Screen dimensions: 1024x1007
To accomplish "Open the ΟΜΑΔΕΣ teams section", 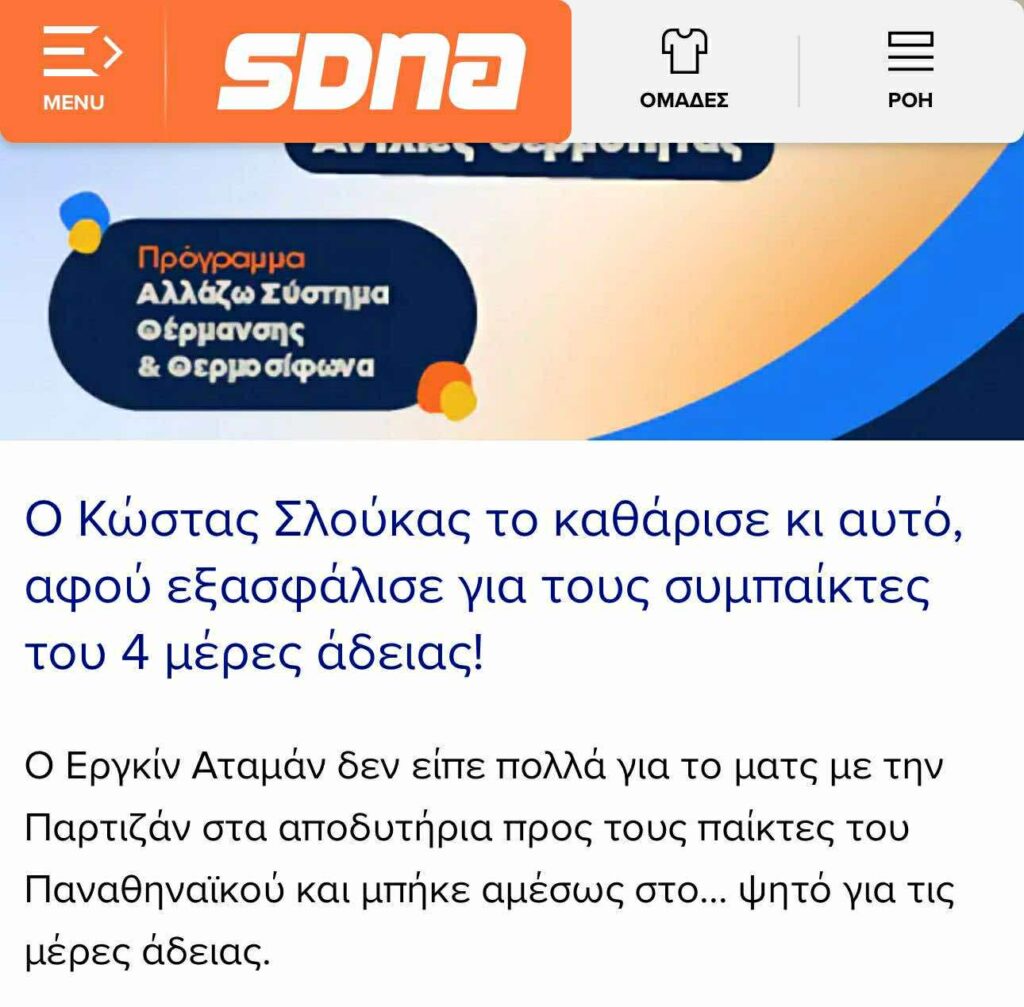I will [x=684, y=68].
